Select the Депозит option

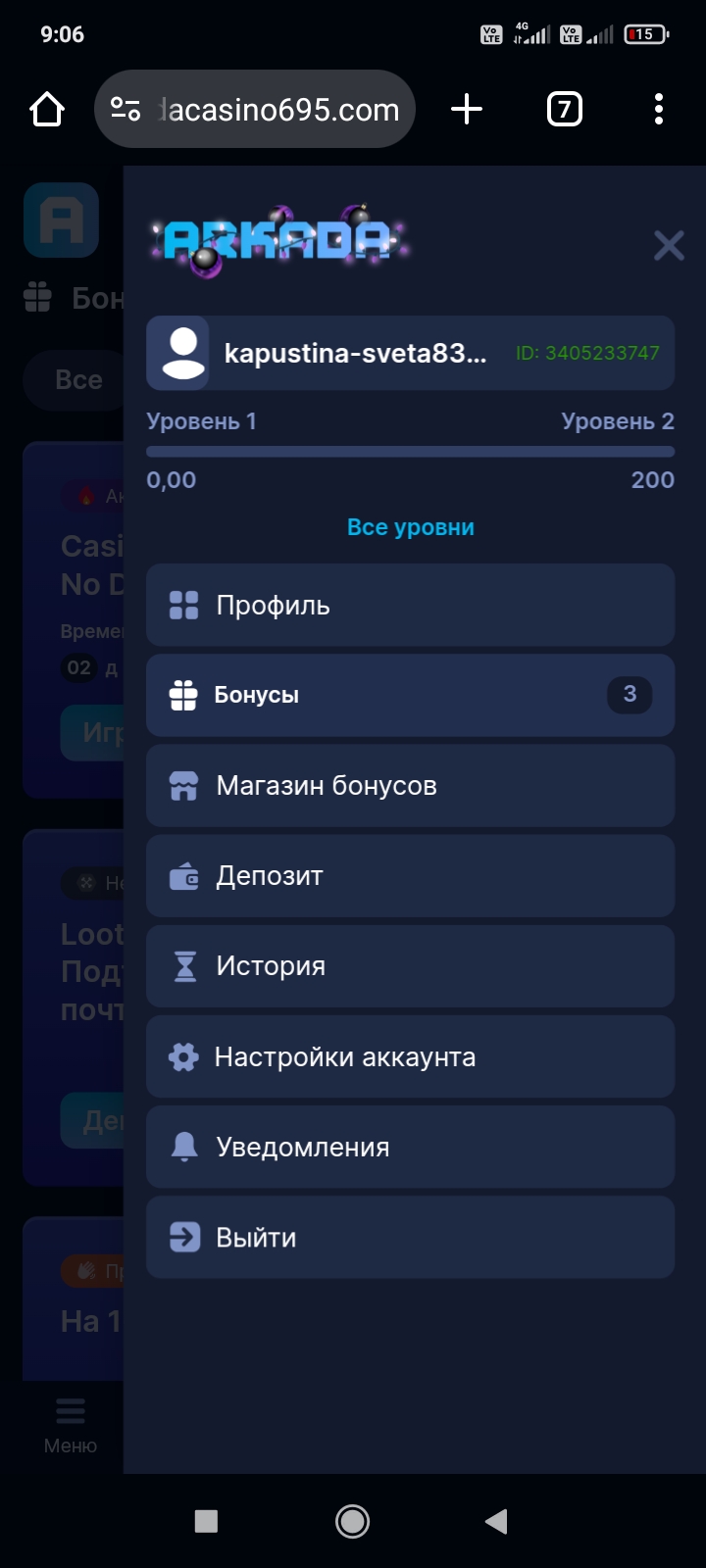click(410, 876)
